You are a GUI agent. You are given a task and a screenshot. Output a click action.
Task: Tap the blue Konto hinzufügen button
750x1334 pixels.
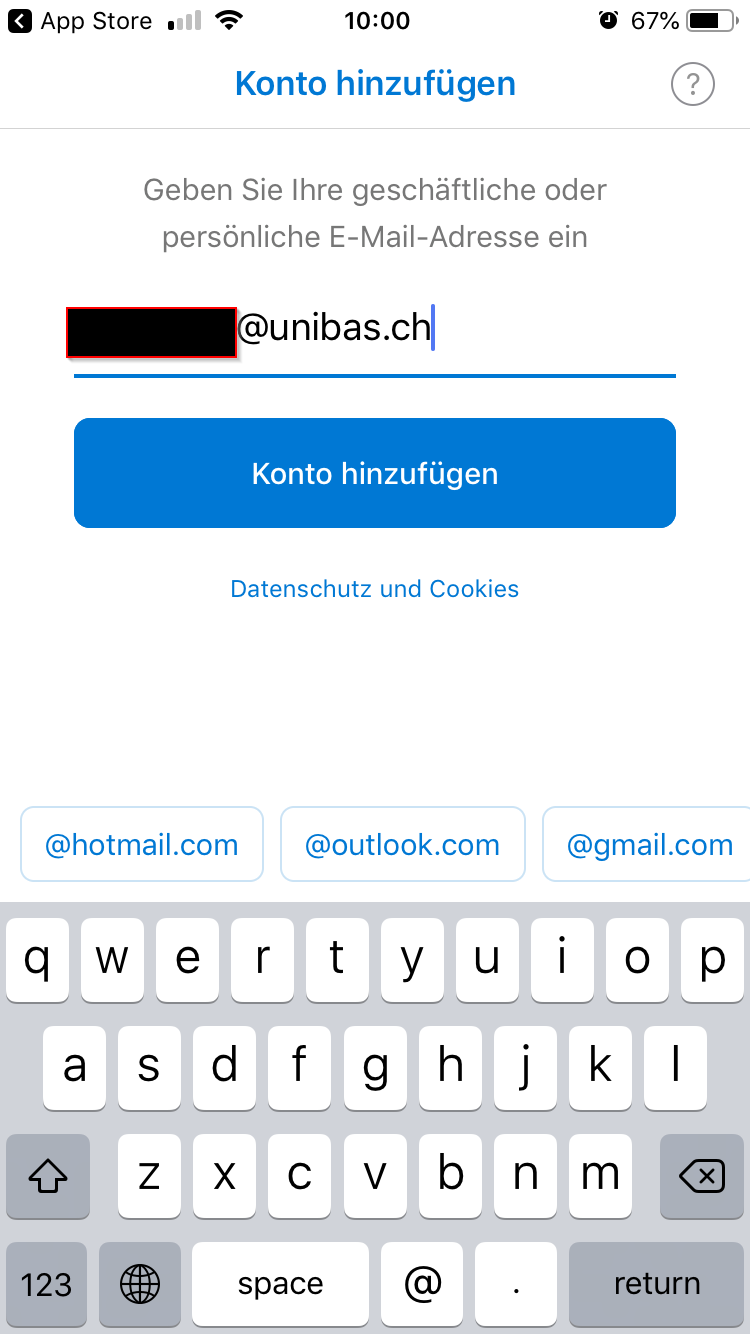pos(375,473)
